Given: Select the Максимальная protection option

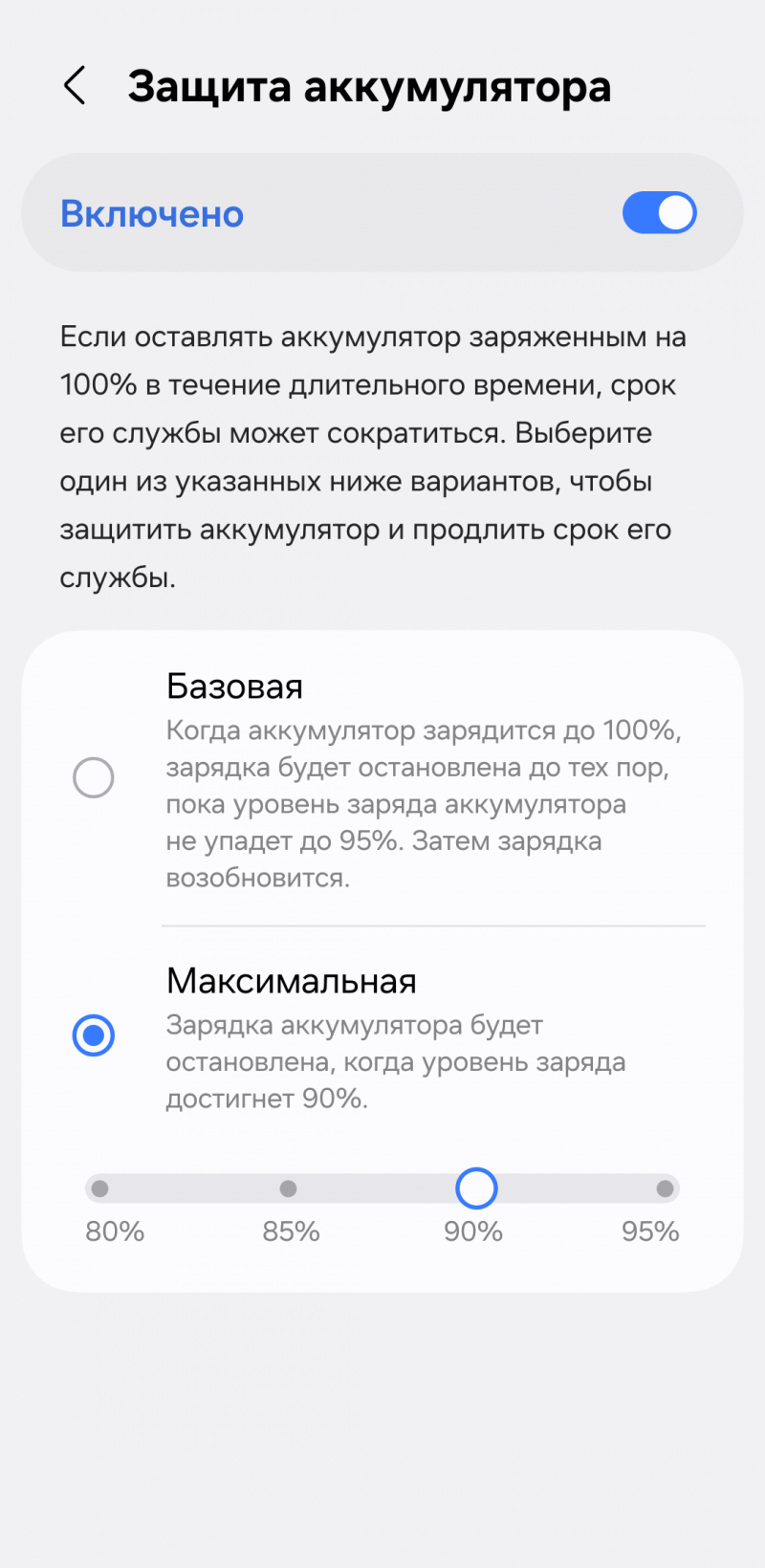Looking at the screenshot, I should [94, 1035].
